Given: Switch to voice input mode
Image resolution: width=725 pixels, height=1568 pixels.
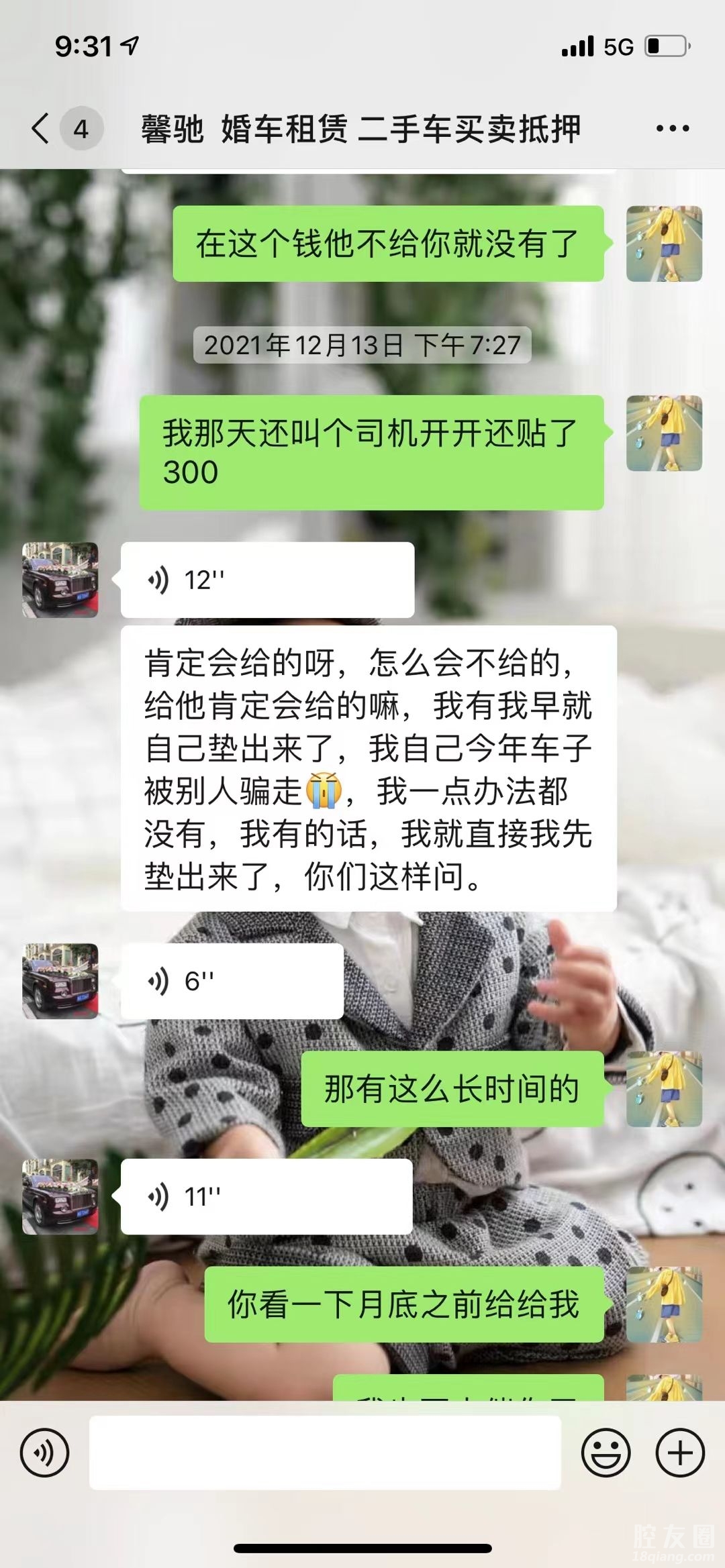Looking at the screenshot, I should point(44,1453).
